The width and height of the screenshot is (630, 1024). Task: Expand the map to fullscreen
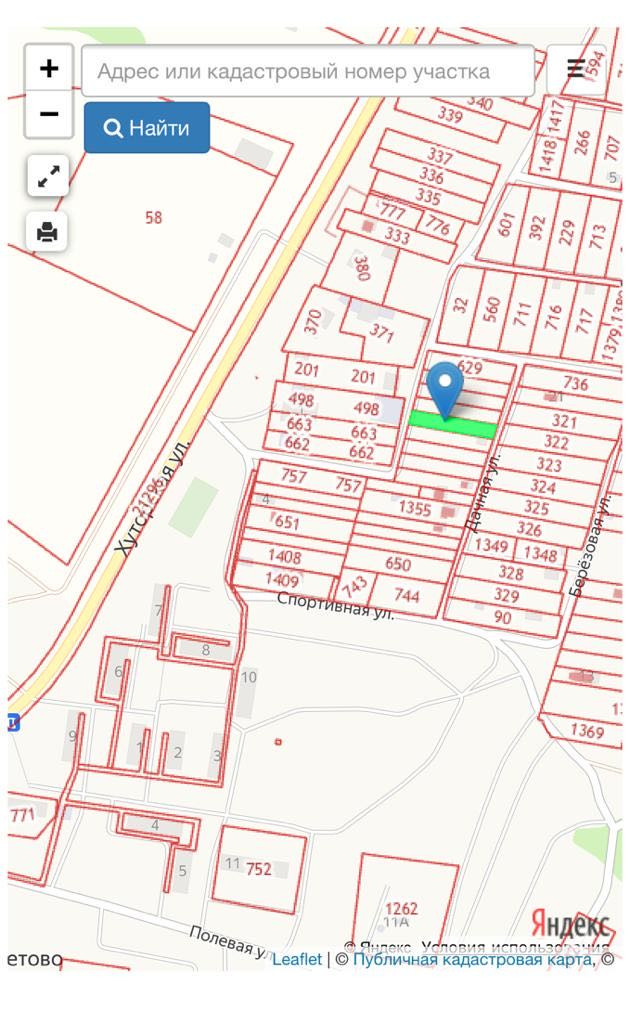coord(48,177)
